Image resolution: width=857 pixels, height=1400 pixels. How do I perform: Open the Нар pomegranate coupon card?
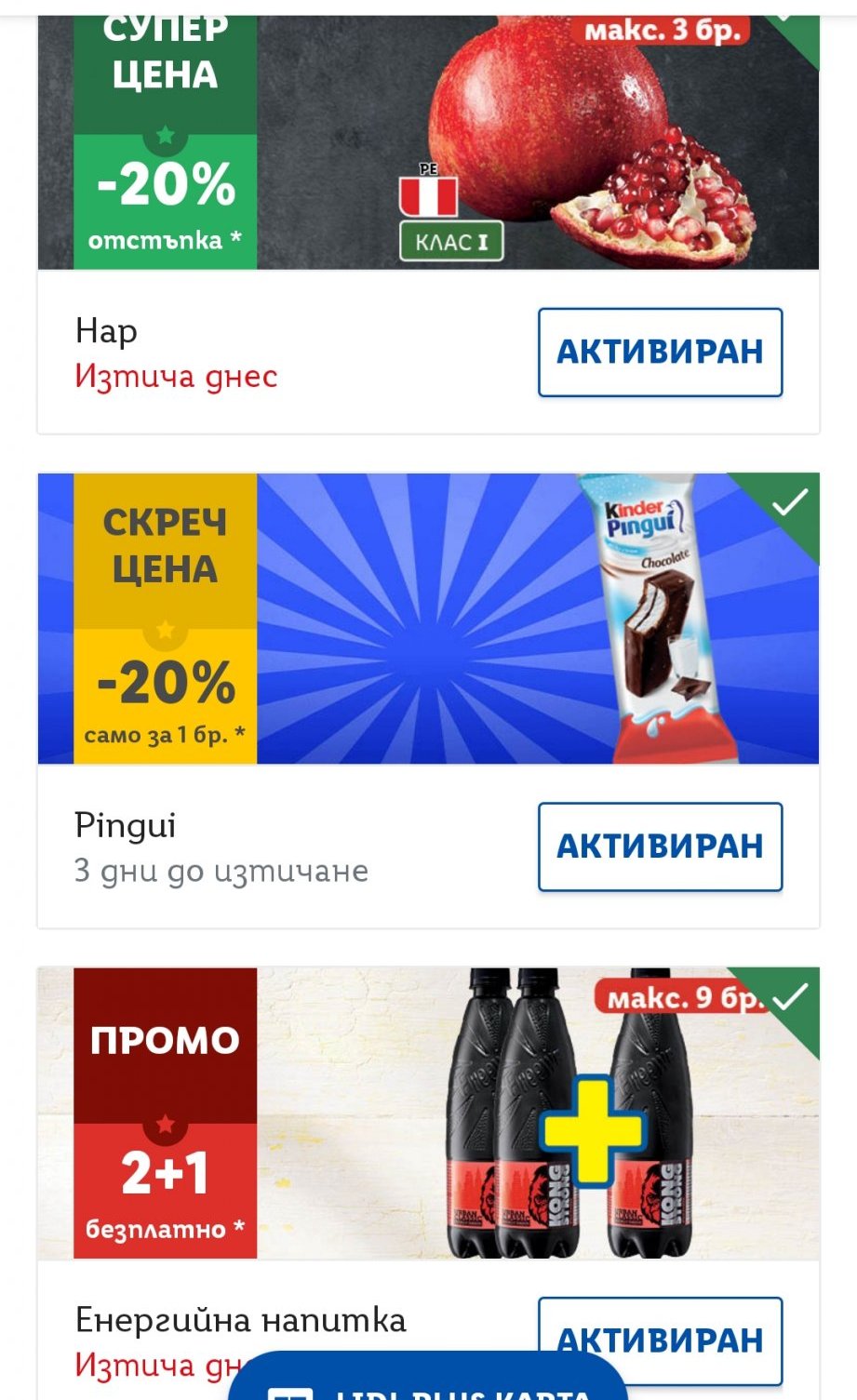[x=428, y=149]
